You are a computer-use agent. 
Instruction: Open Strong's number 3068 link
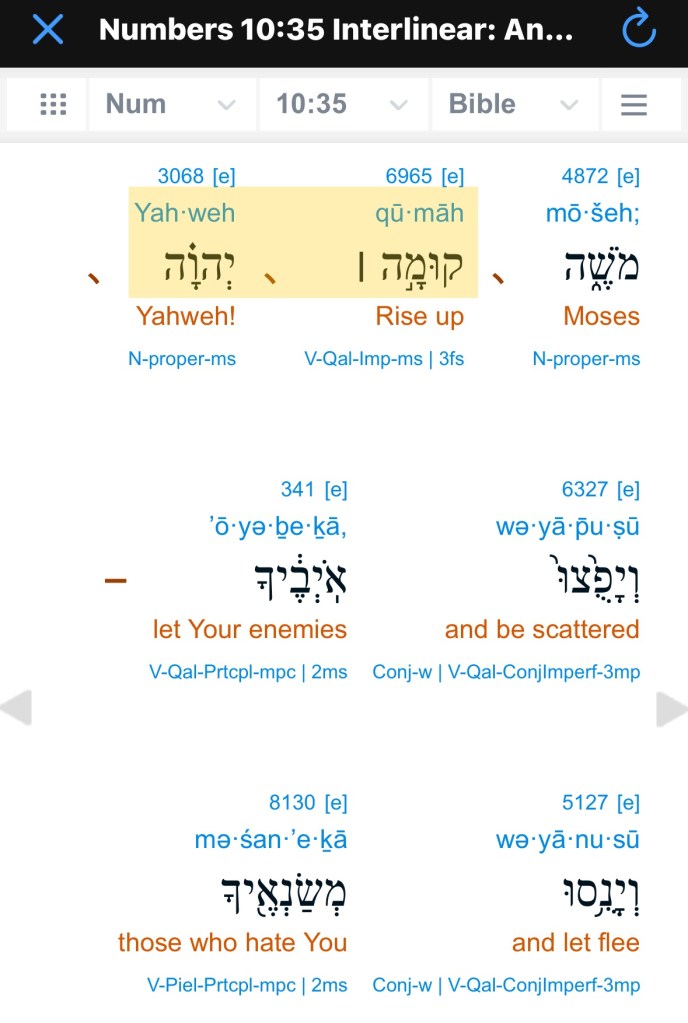pyautogui.click(x=181, y=176)
